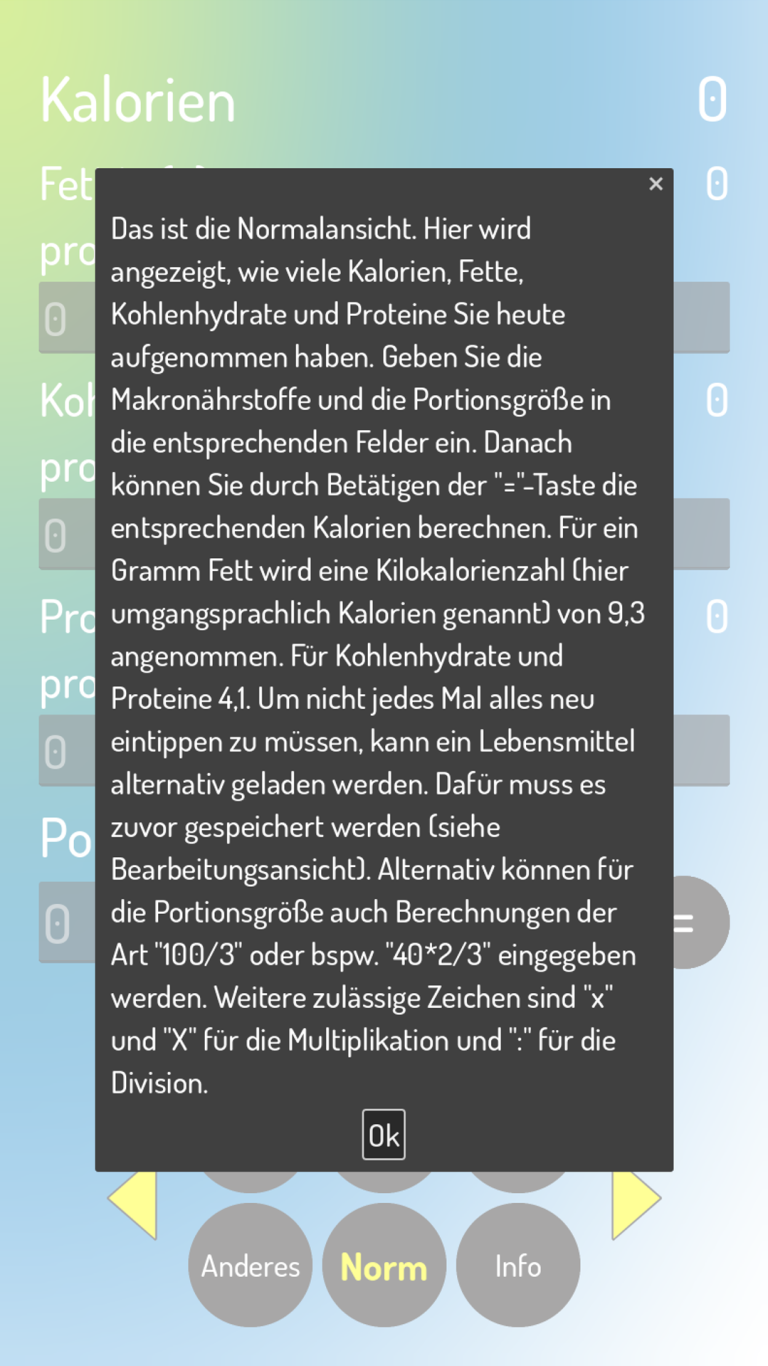
Task: Close the help dialog with the X
Action: [656, 184]
